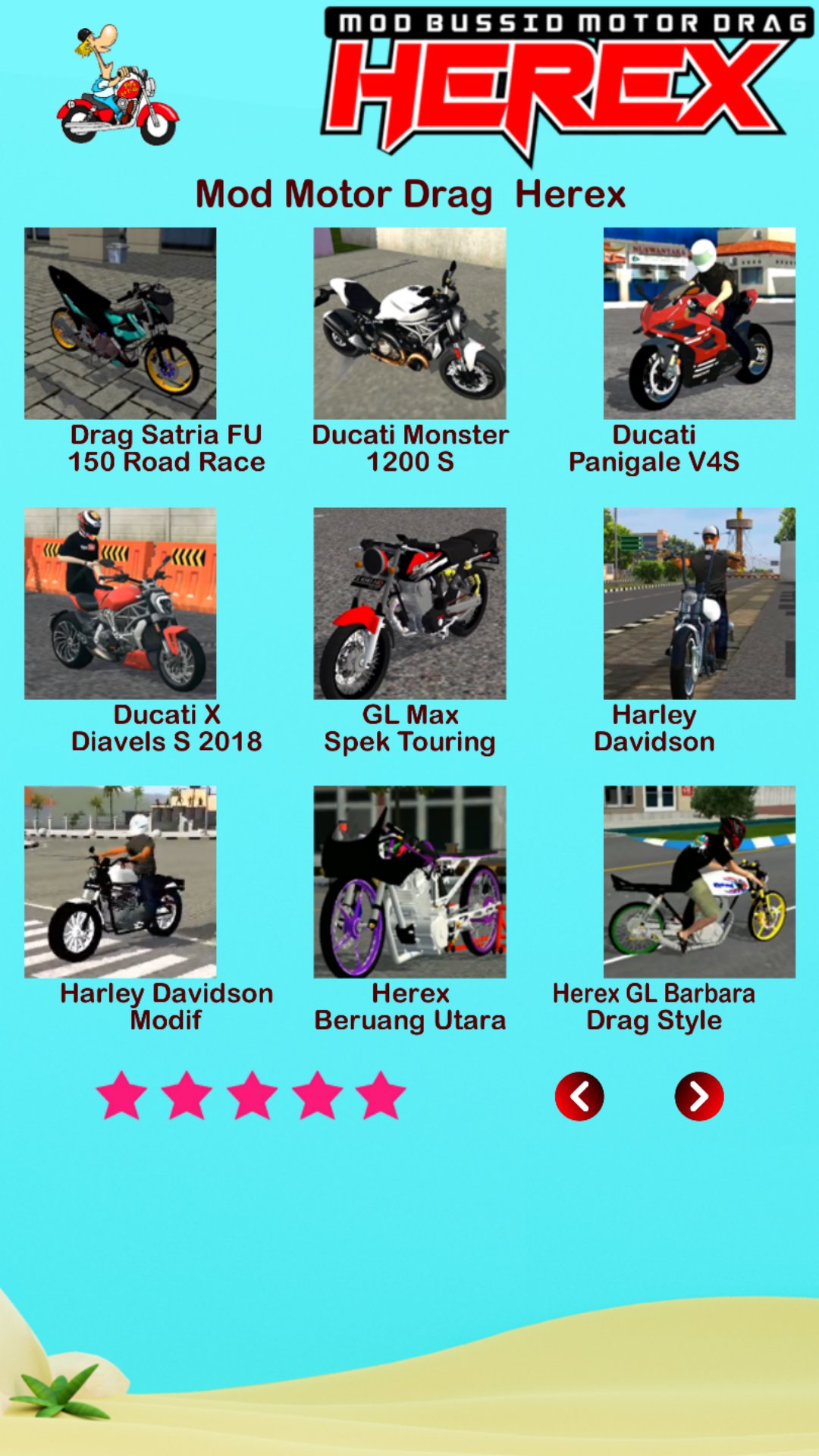
Task: Open the Drag Satria FU 150 Road Race mod
Action: 120,323
